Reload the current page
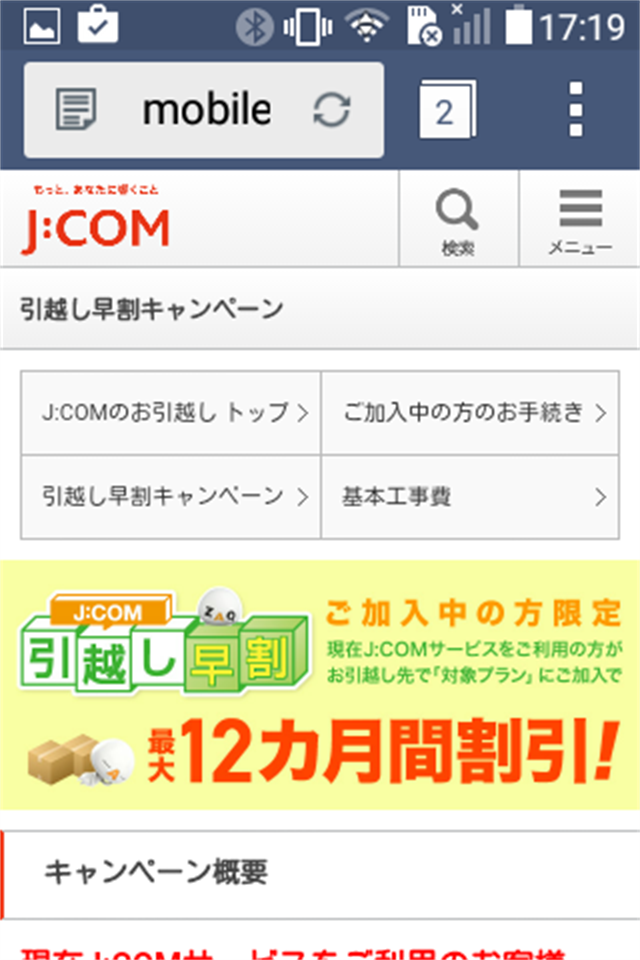Viewport: 640px width, 960px height. 332,110
